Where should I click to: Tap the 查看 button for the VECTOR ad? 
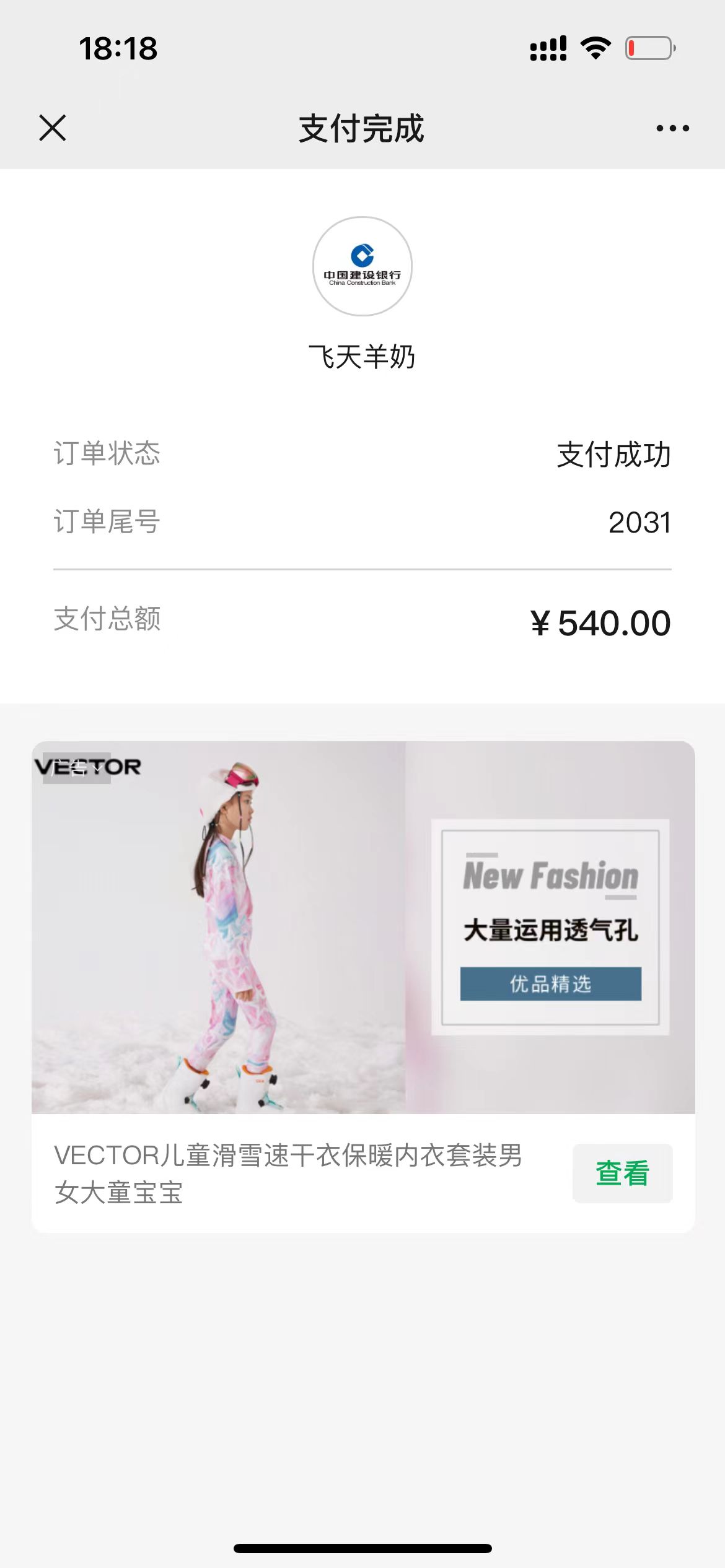[622, 1173]
